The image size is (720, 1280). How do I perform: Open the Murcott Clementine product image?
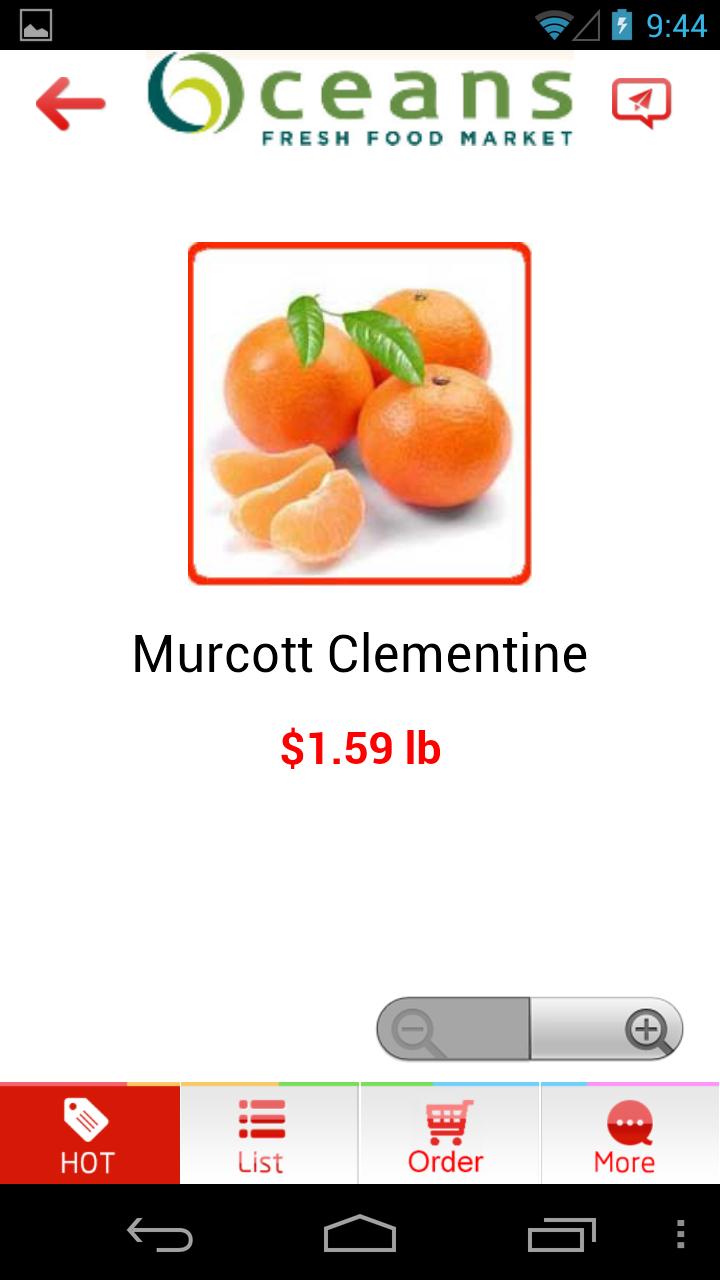click(359, 413)
